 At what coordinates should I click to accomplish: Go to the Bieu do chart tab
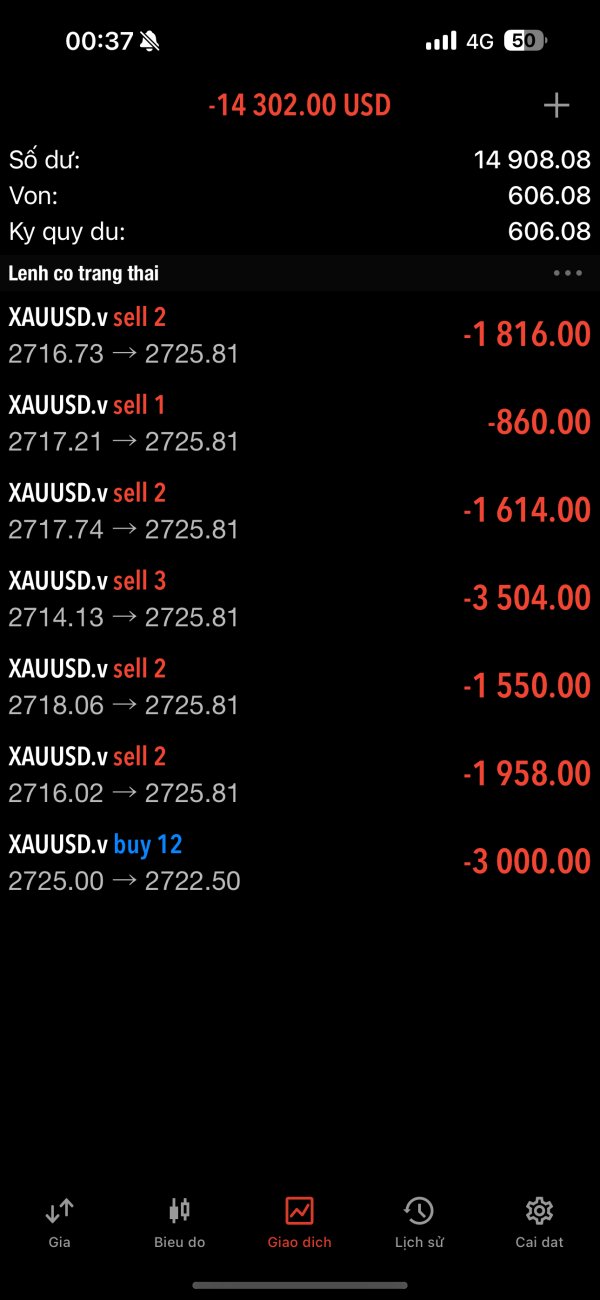(x=179, y=1223)
